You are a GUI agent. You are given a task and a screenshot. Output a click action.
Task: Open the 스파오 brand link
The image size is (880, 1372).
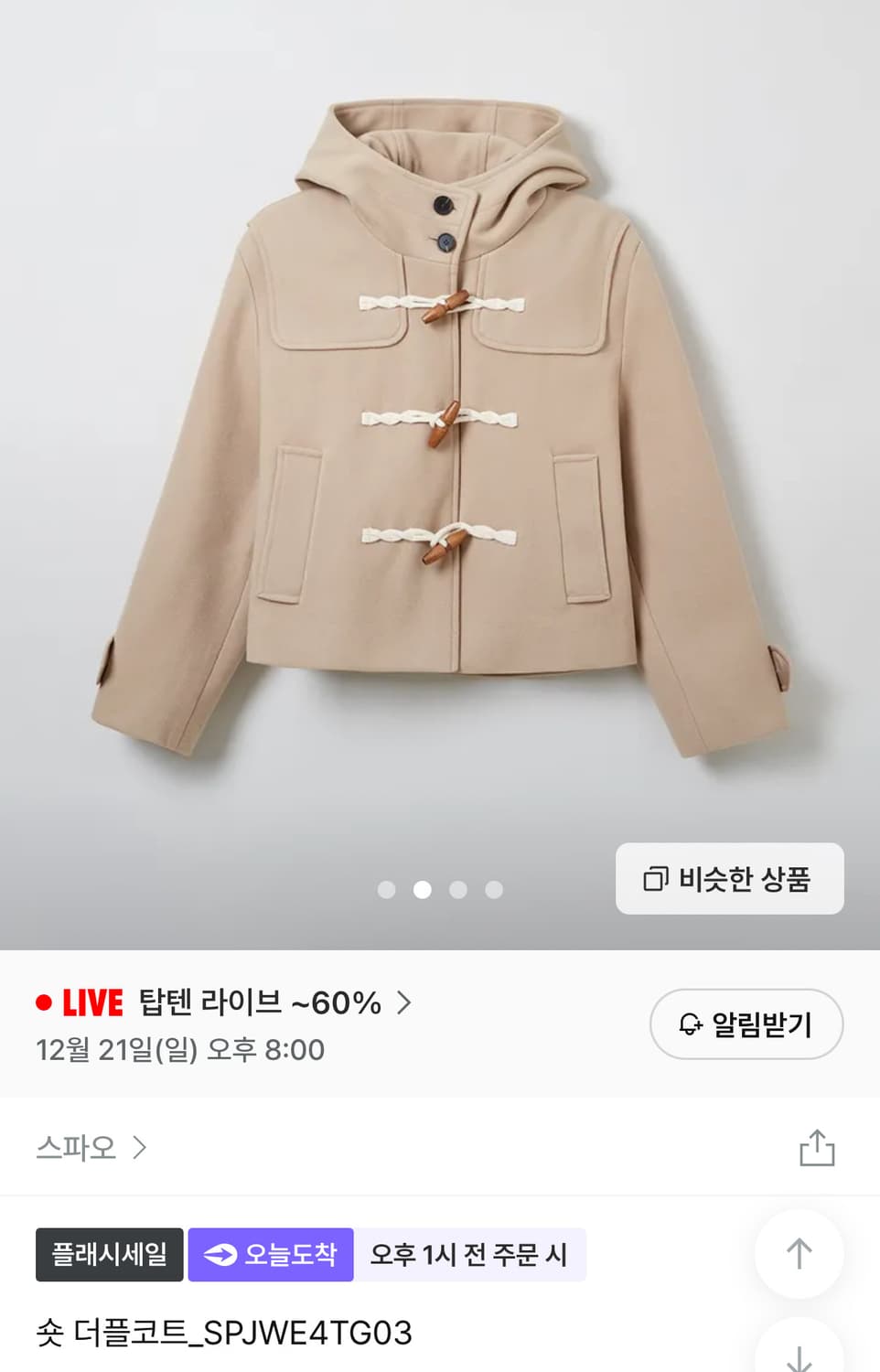coord(78,1148)
